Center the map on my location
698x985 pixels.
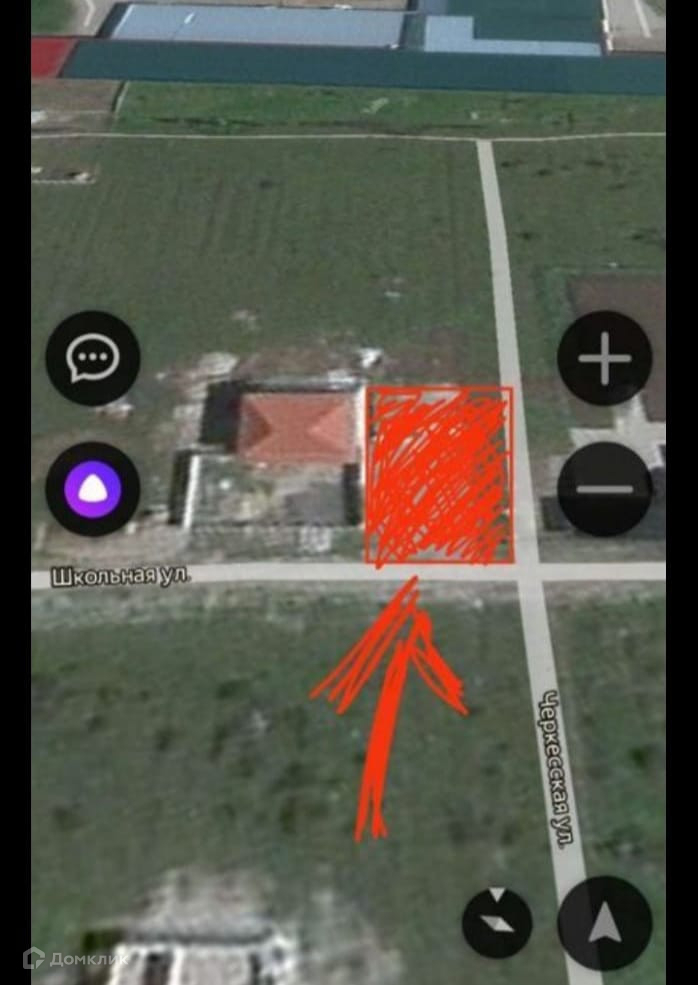coord(604,923)
